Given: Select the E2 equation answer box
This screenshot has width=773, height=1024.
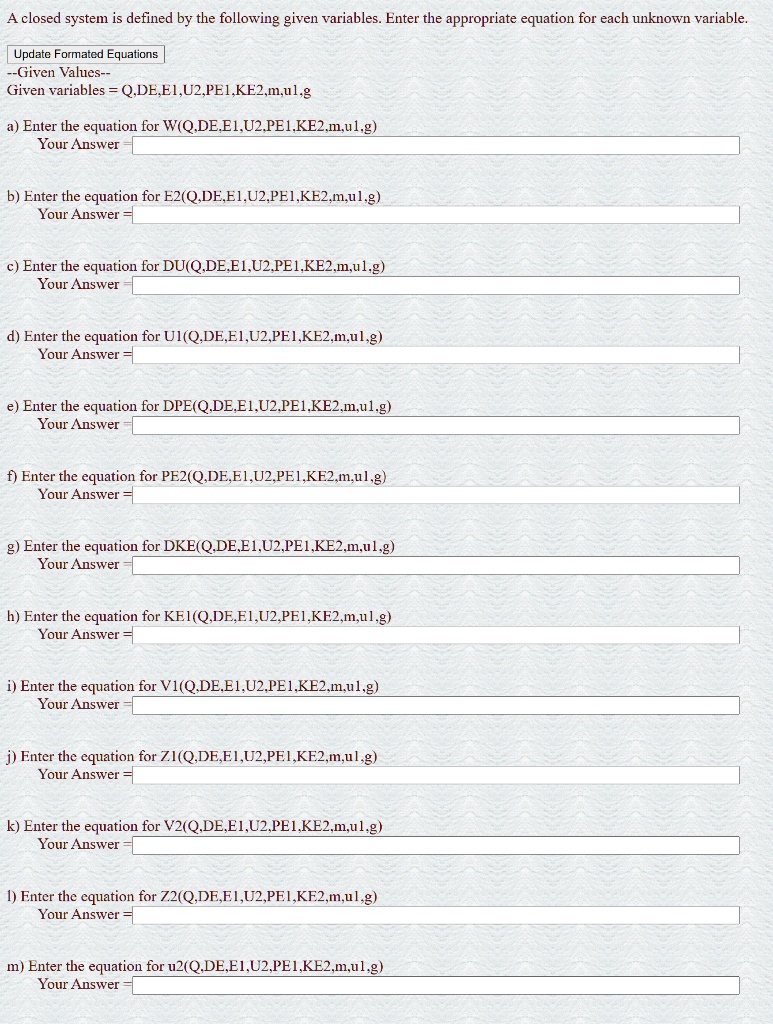Looking at the screenshot, I should (x=436, y=215).
